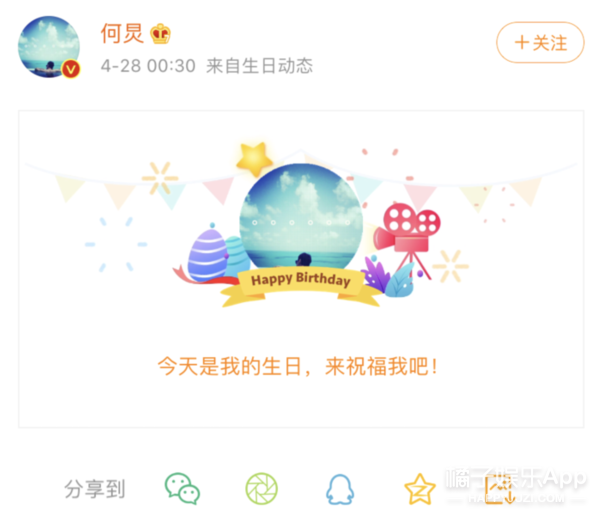Share the post to Qzone
This screenshot has width=600, height=519.
pos(420,489)
